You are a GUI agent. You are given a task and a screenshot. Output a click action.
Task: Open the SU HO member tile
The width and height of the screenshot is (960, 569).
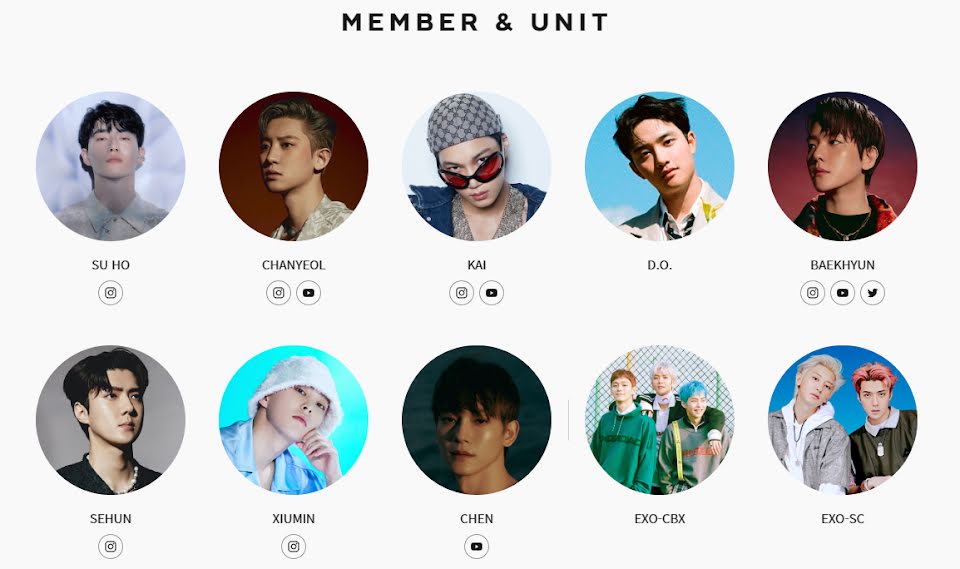click(110, 166)
